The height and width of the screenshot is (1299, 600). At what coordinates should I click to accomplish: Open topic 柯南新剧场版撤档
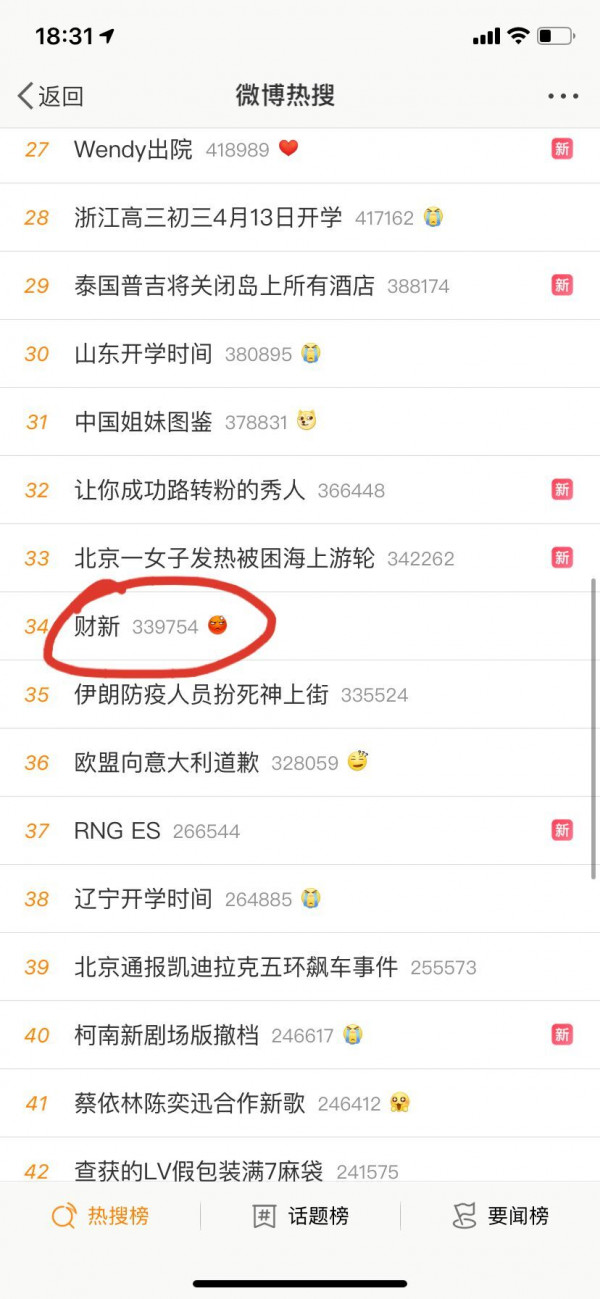[x=167, y=1035]
